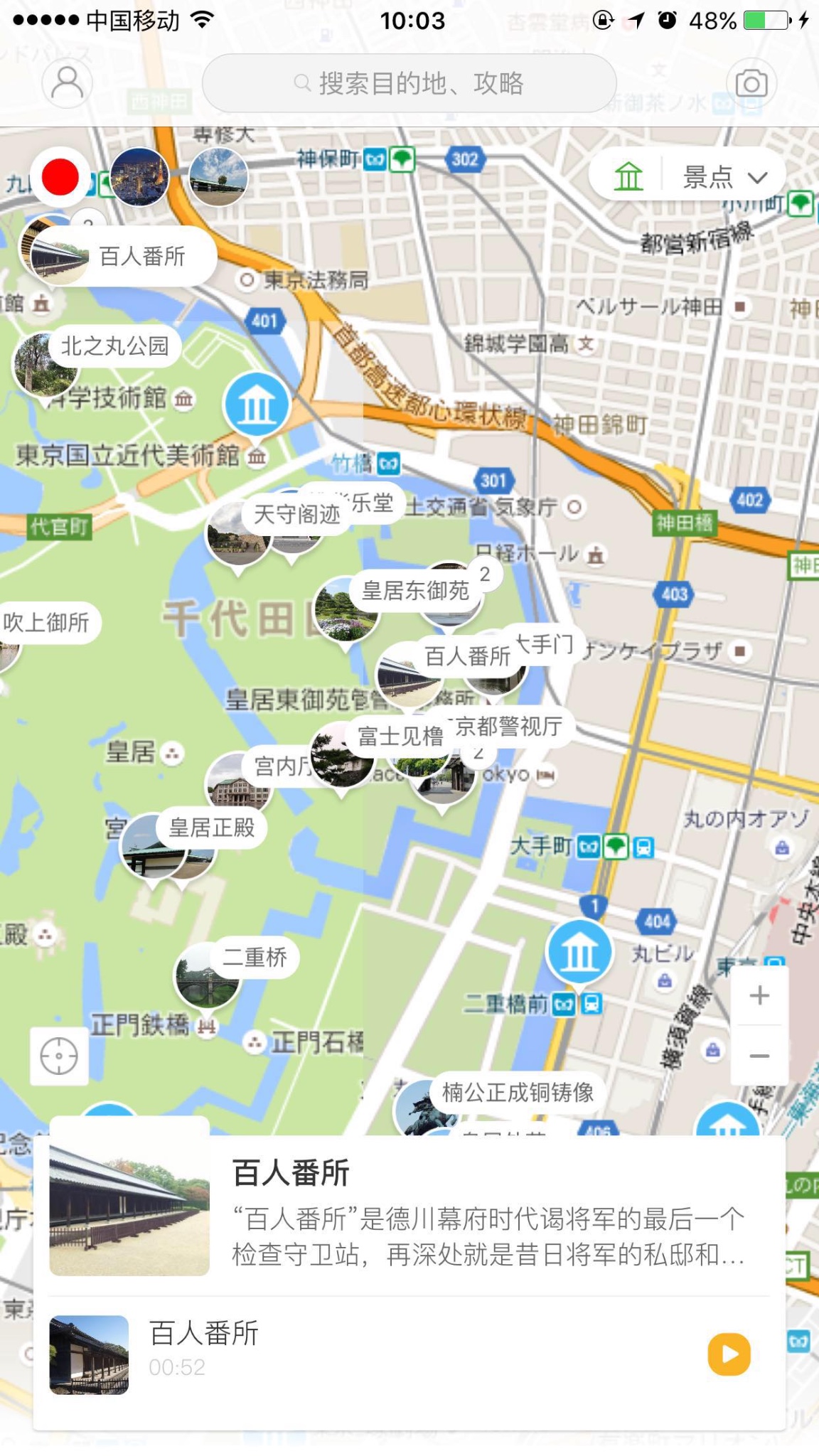This screenshot has height=1456, width=819.
Task: Open the user profile icon
Action: [x=68, y=83]
